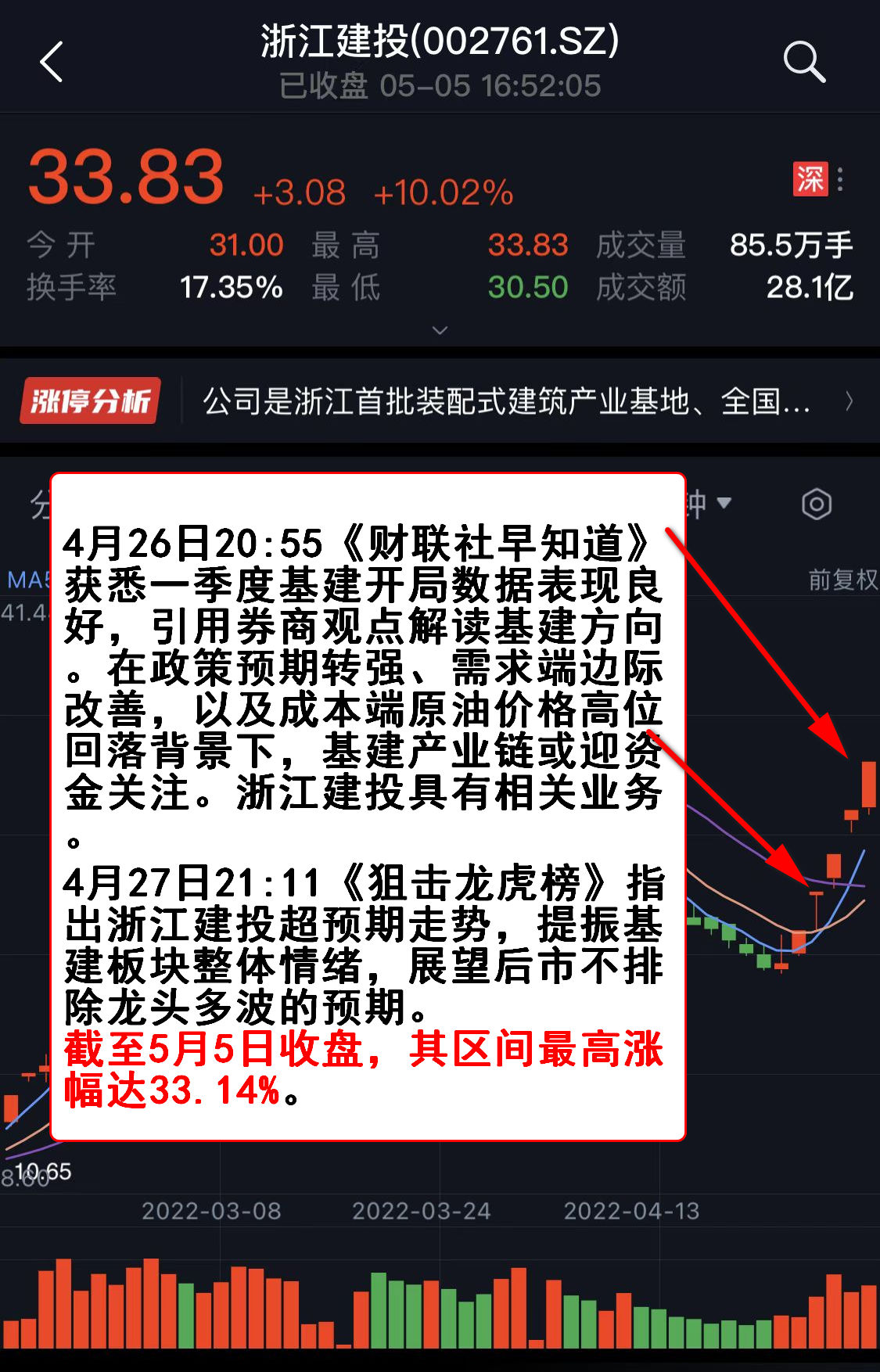880x1372 pixels.
Task: Open the 涨停分析 banner
Action: [x=438, y=401]
